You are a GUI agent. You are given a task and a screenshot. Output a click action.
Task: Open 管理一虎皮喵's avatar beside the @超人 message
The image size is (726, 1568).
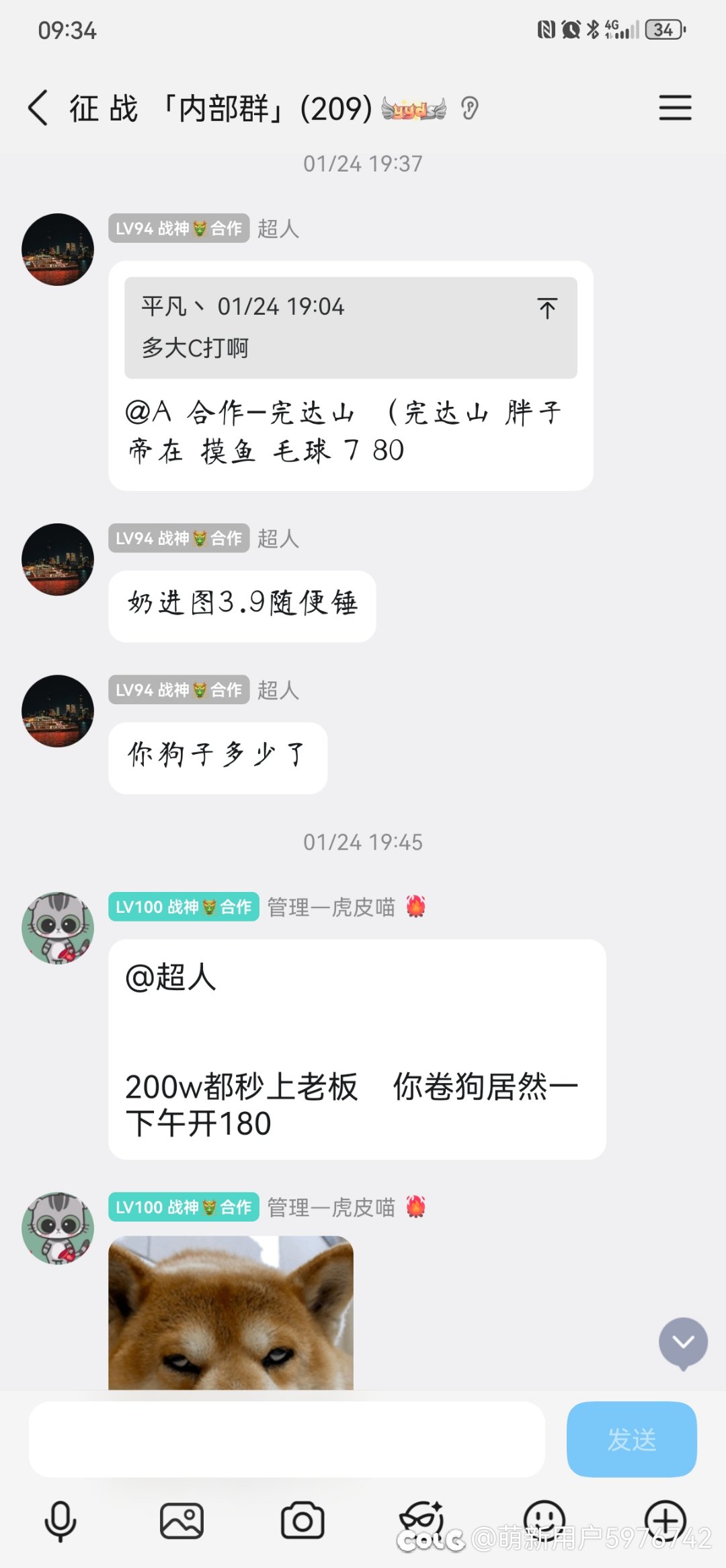pos(58,928)
